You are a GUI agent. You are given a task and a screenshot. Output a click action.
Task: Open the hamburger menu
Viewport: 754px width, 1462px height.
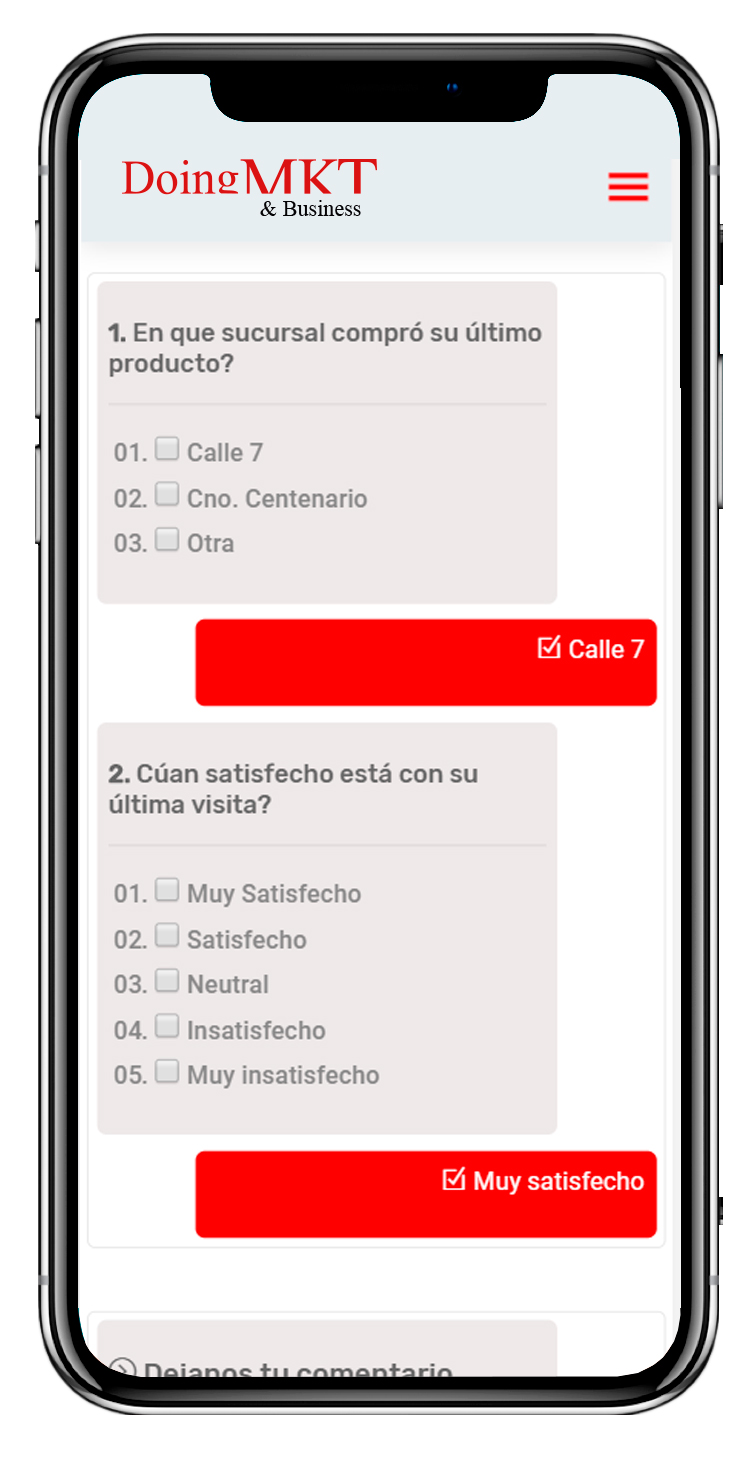tap(628, 187)
